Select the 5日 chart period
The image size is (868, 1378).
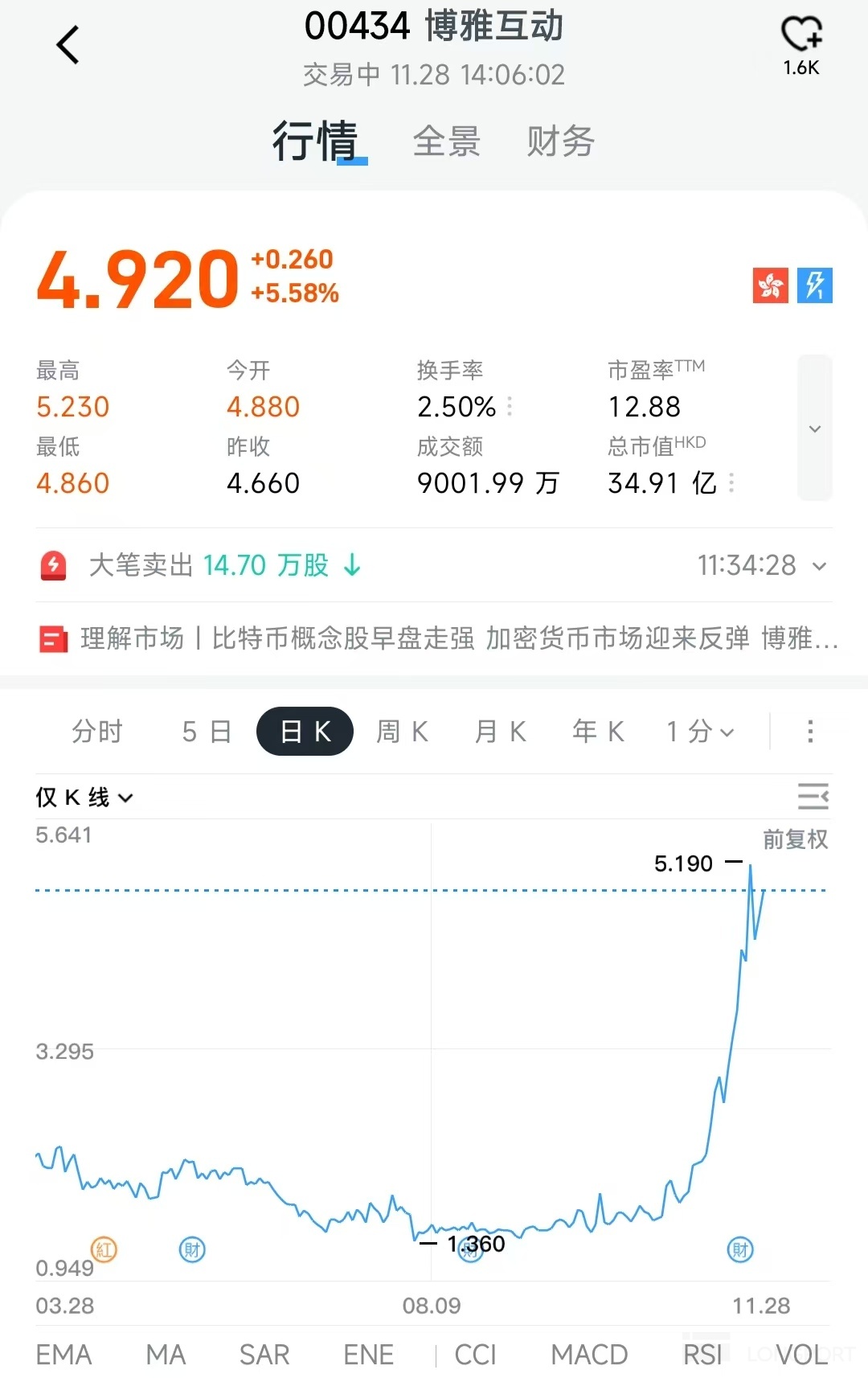(x=207, y=732)
